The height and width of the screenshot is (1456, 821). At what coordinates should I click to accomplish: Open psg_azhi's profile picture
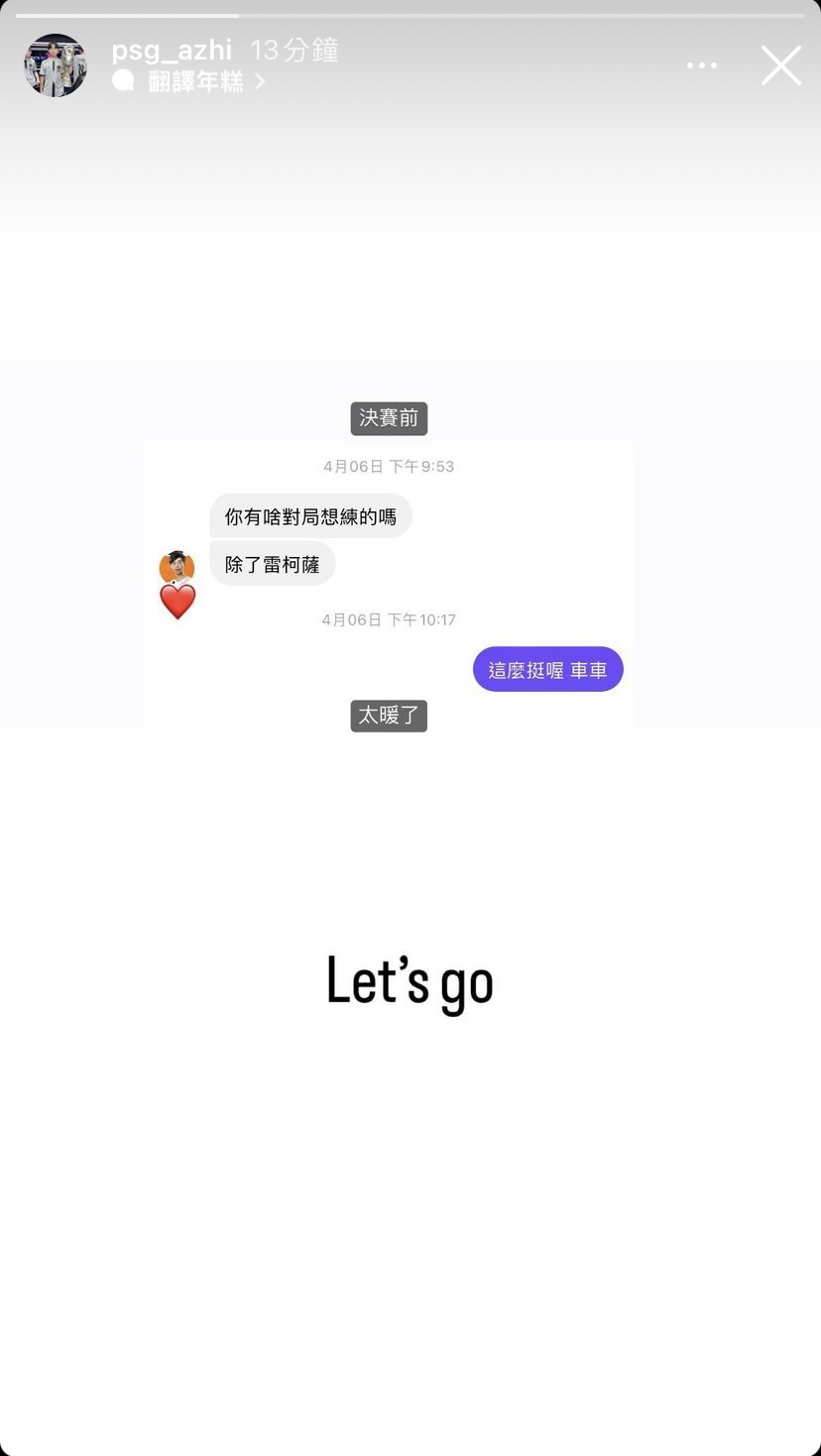[56, 65]
